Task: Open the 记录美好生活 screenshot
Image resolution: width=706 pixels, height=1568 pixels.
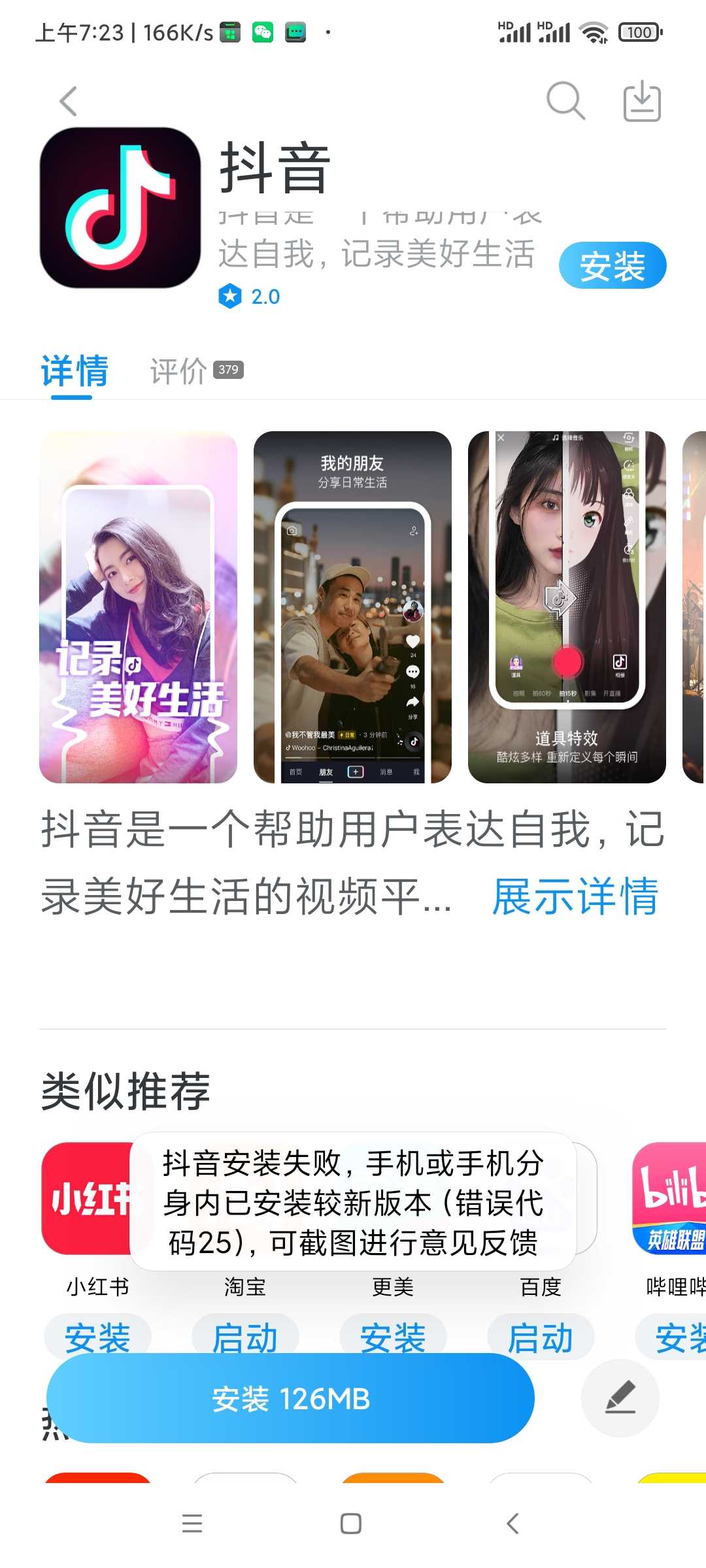Action: point(138,607)
